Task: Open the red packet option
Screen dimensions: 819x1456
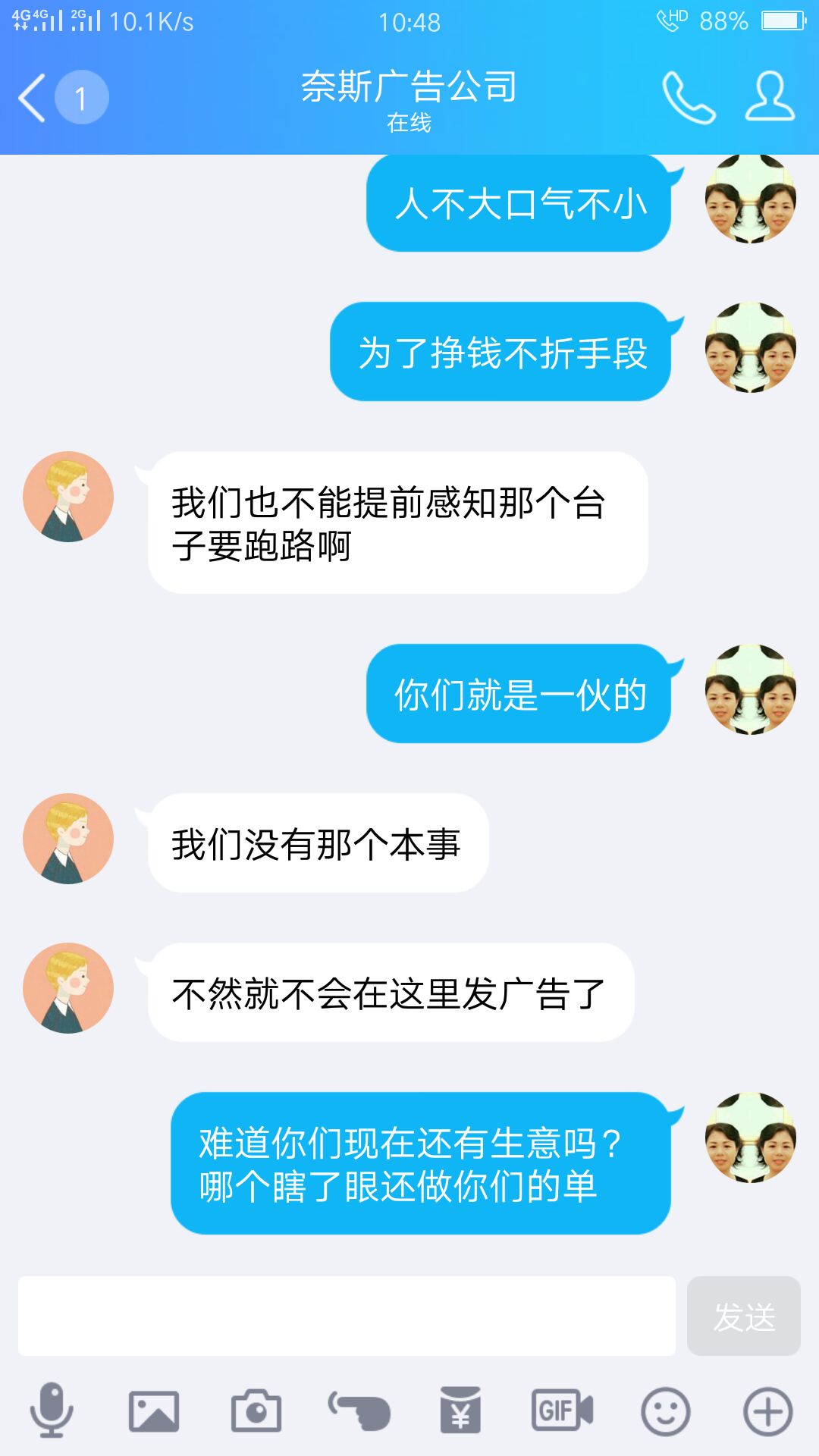Action: [x=461, y=1411]
